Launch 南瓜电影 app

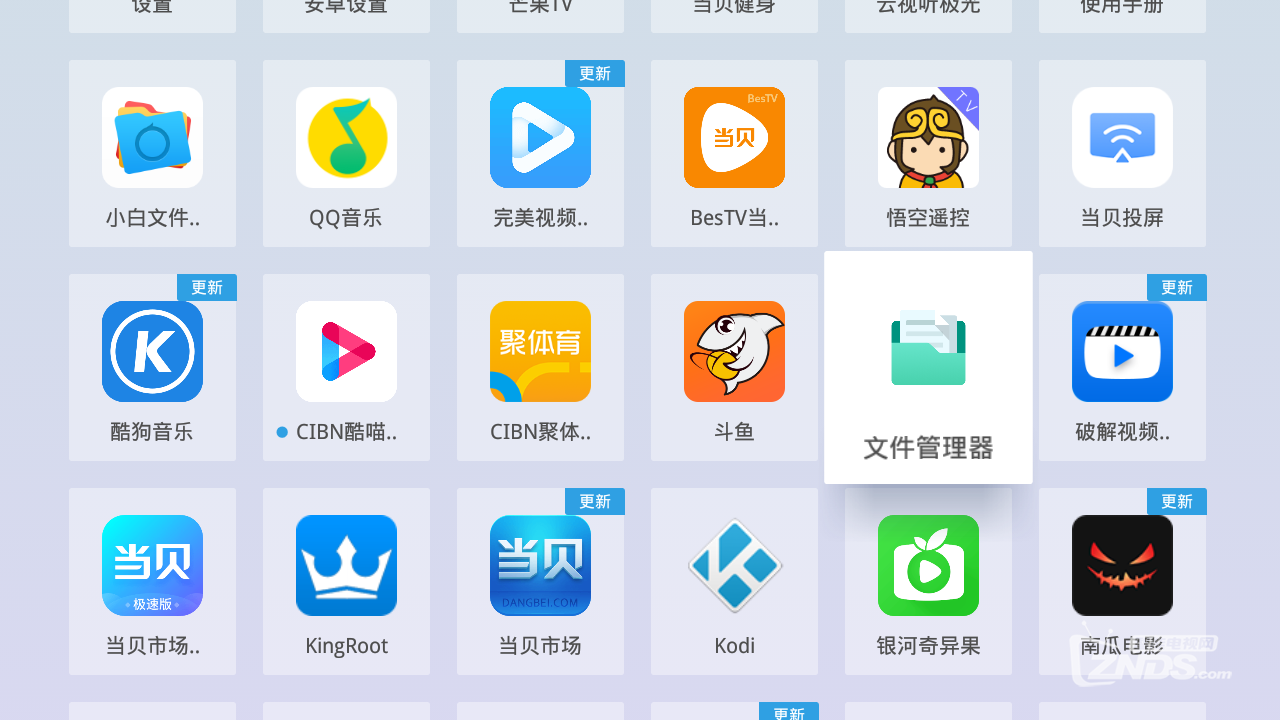pyautogui.click(x=1122, y=581)
